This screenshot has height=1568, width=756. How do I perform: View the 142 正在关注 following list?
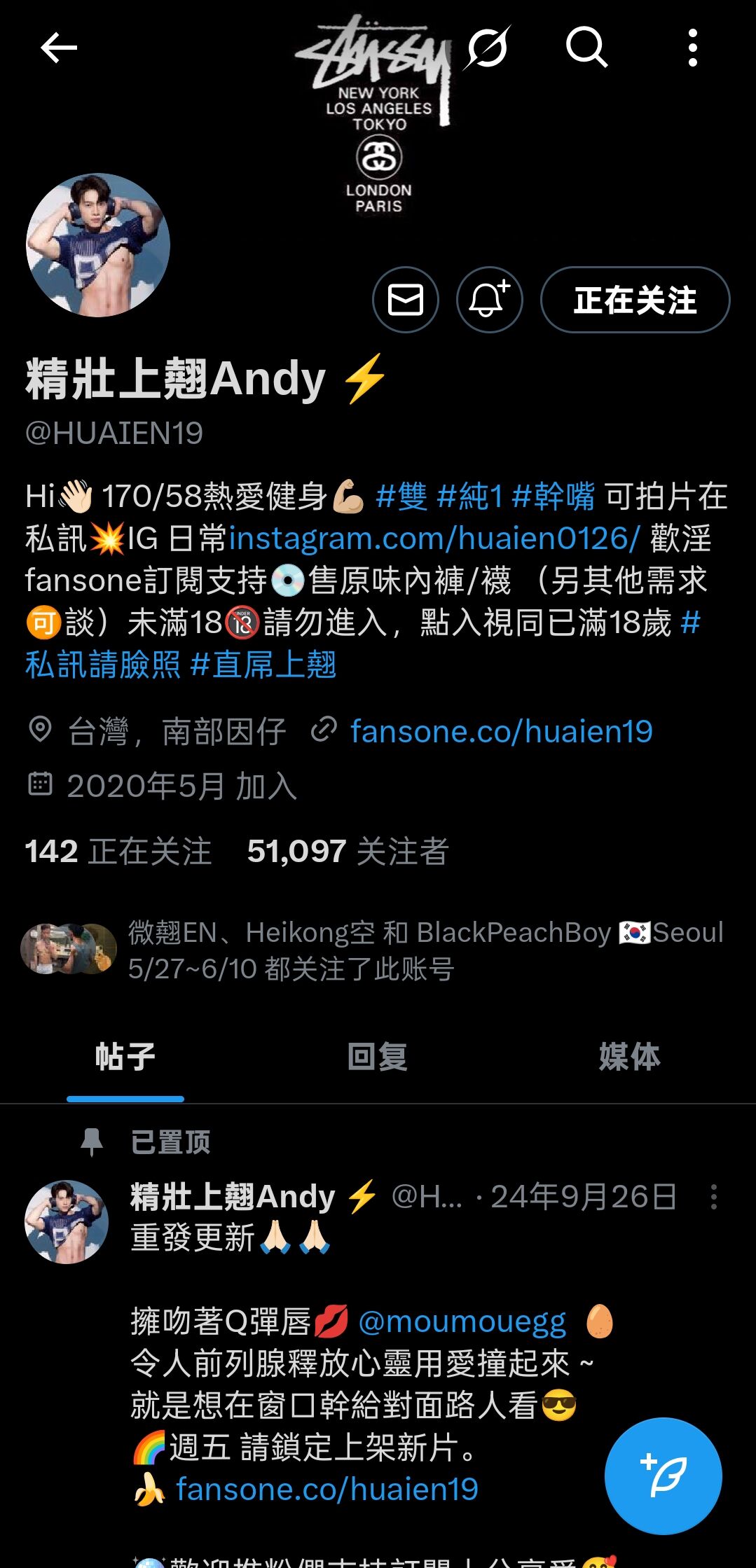(118, 852)
